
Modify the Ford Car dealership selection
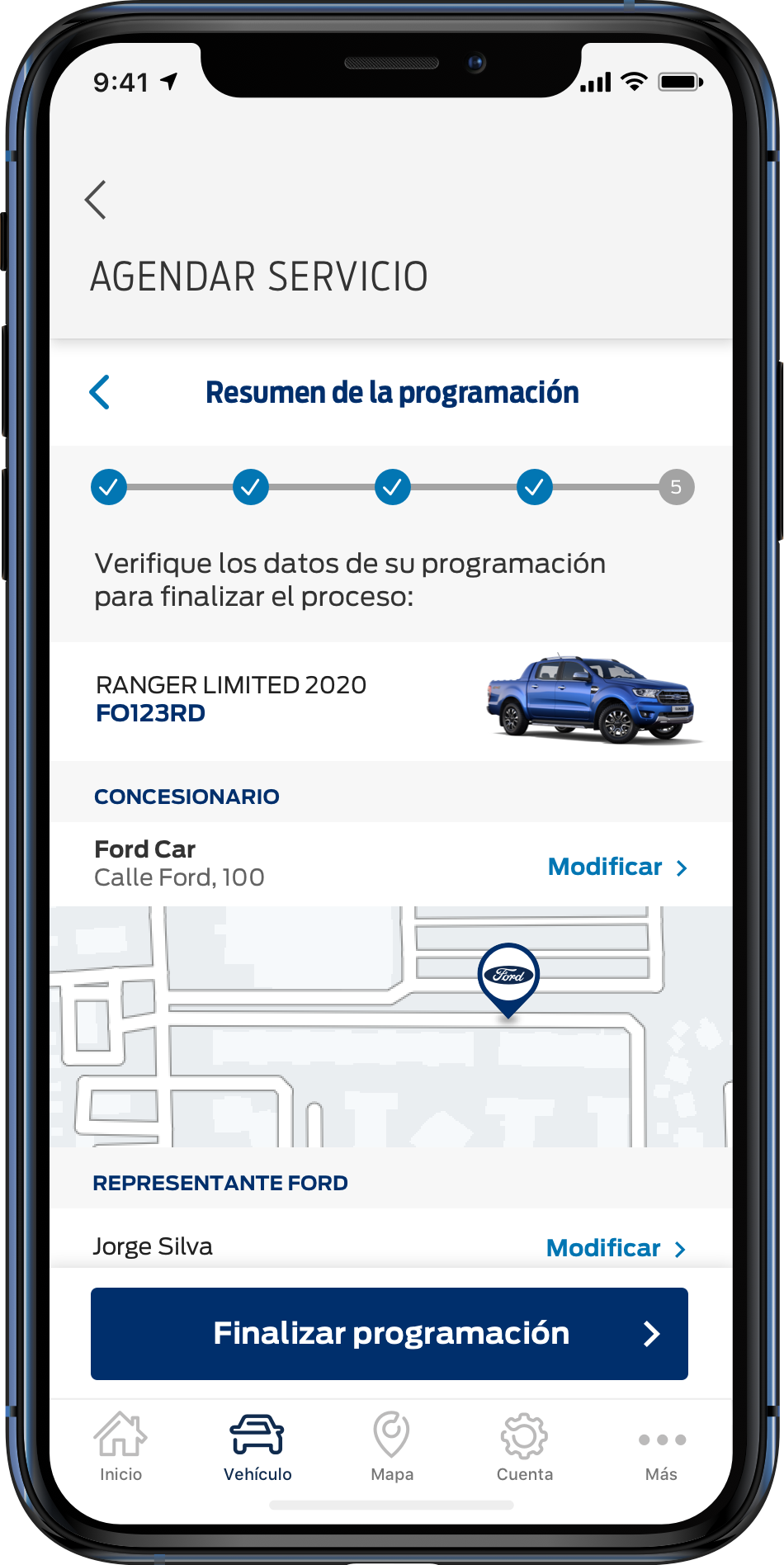coord(617,867)
